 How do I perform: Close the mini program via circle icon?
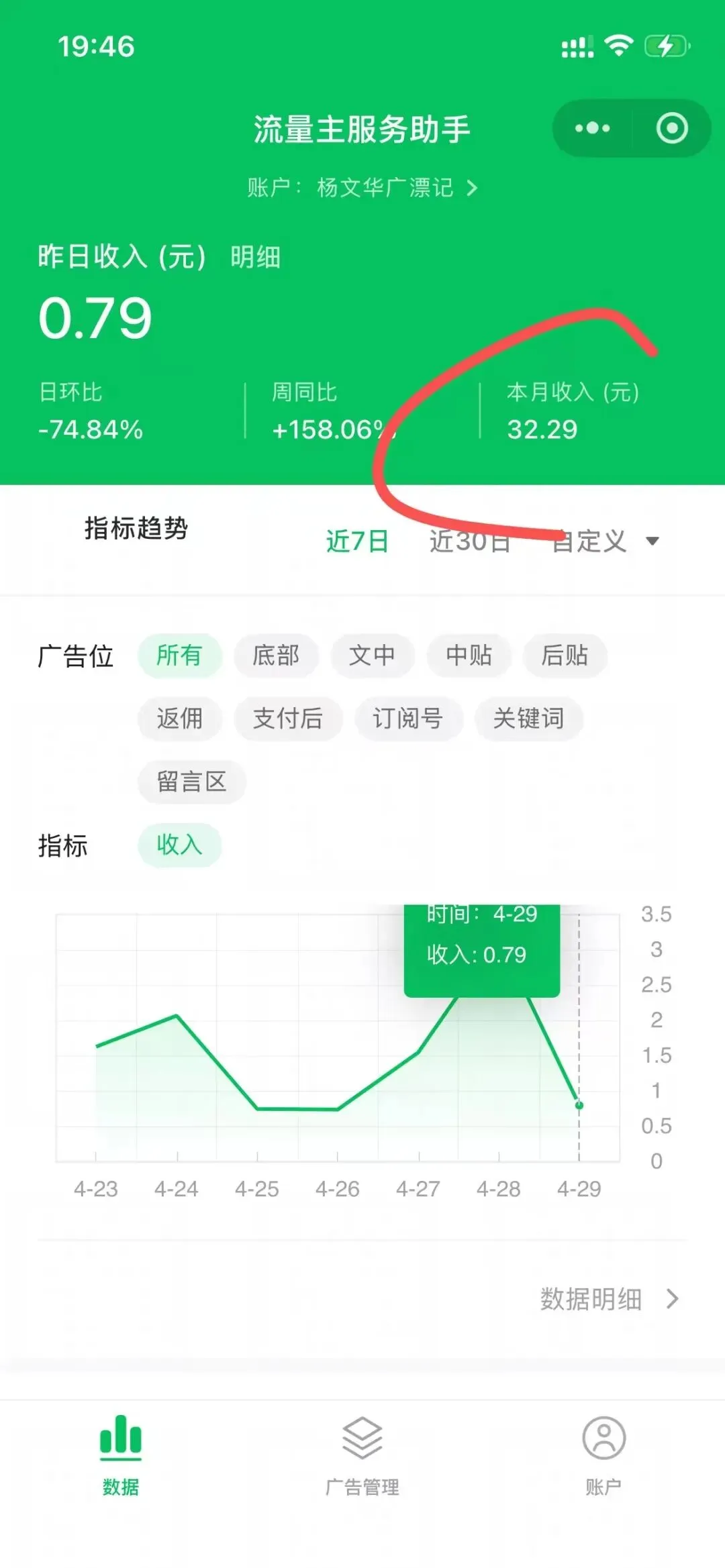click(672, 128)
